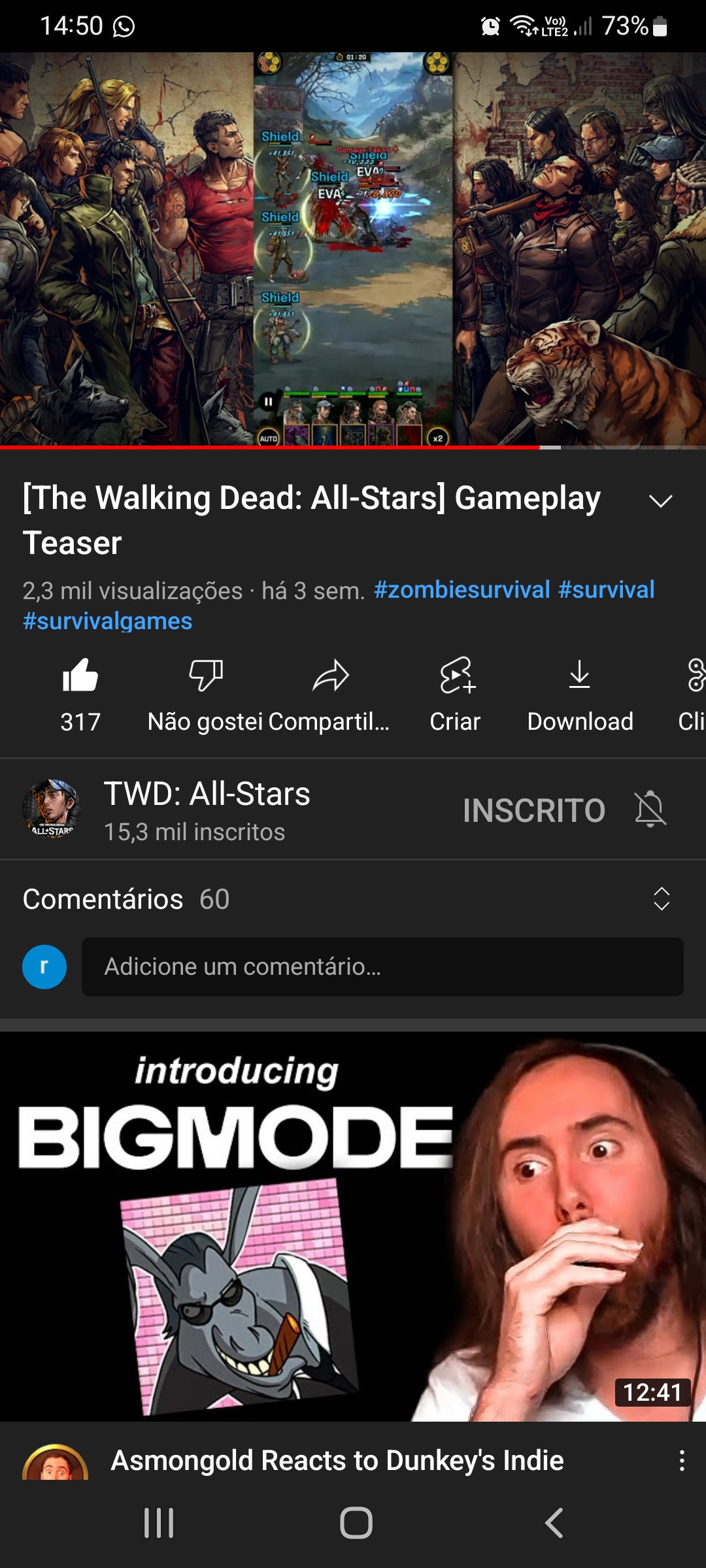The width and height of the screenshot is (706, 1568).
Task: Open the #survivalgames hashtag
Action: (x=108, y=621)
